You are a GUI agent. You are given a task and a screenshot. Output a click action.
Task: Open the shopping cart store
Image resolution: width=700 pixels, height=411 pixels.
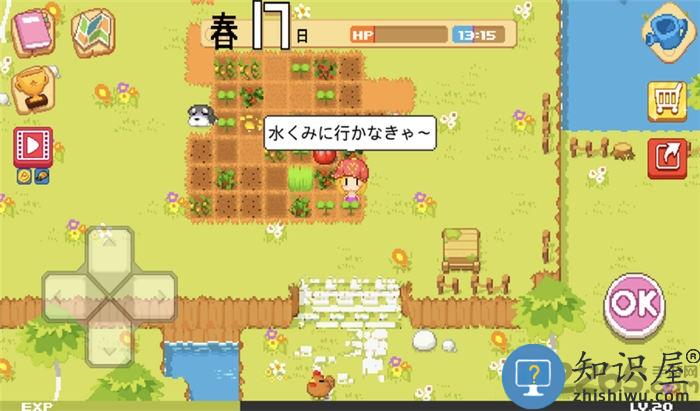point(665,100)
